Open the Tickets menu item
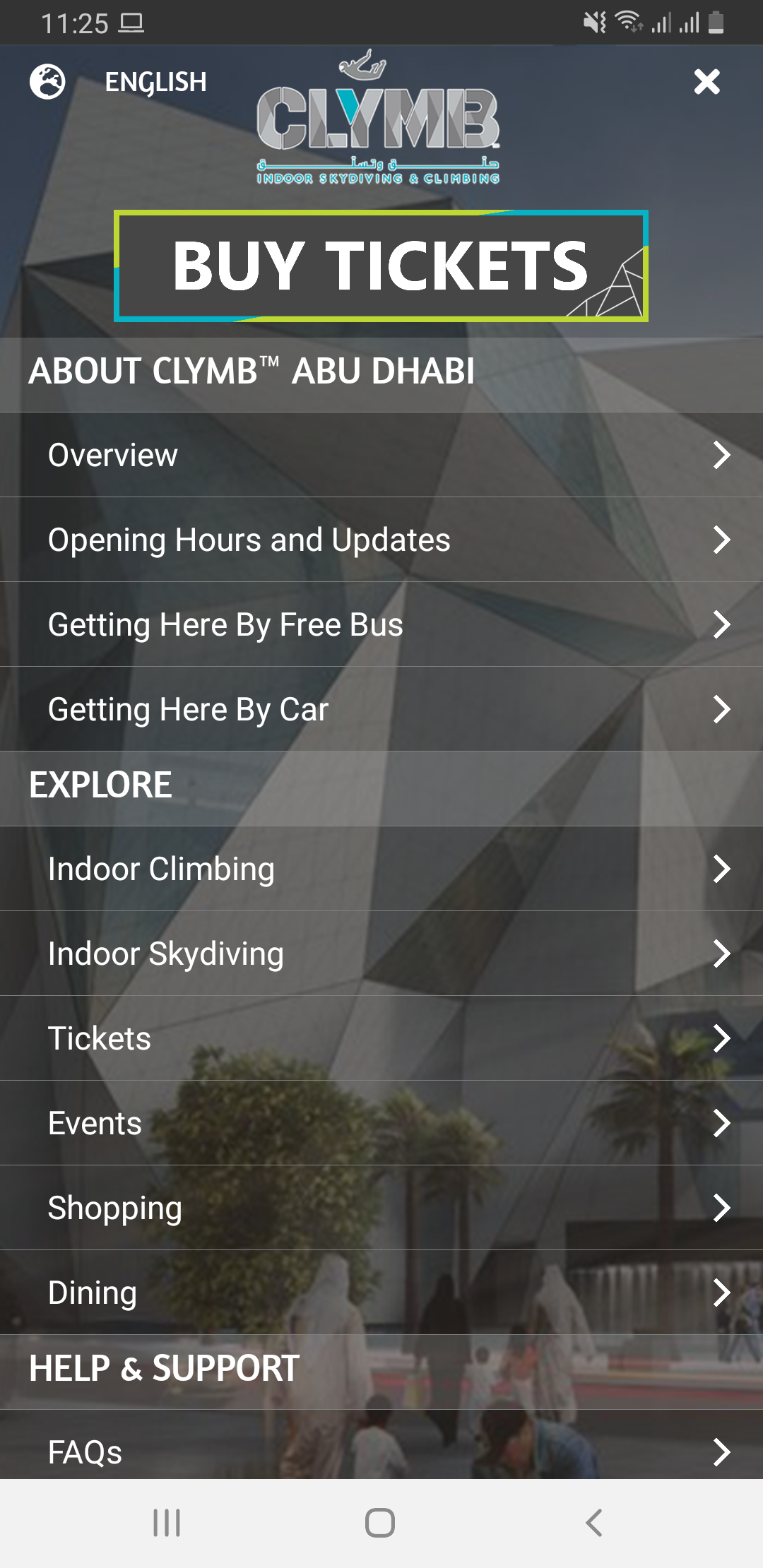763x1568 pixels. pyautogui.click(x=381, y=1038)
